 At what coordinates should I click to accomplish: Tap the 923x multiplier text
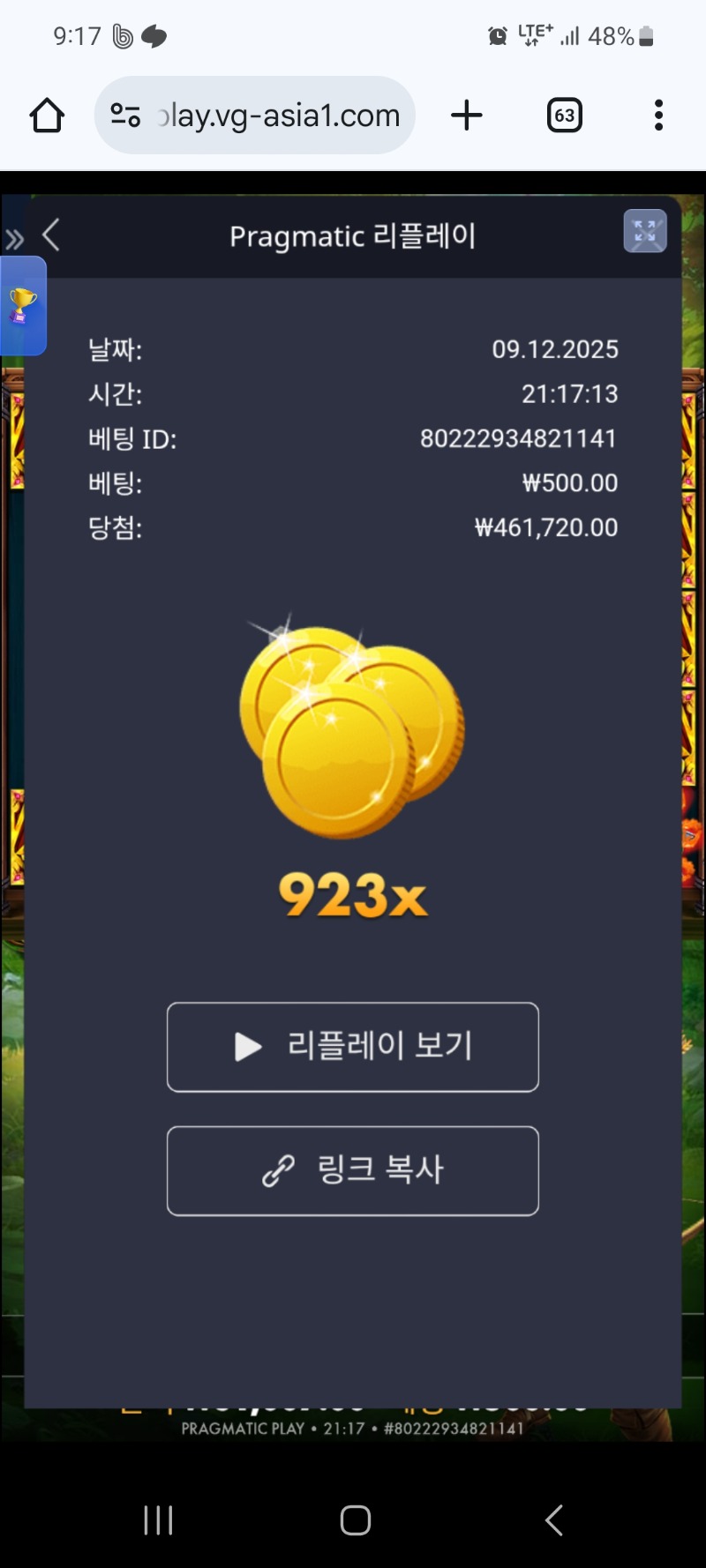353,897
